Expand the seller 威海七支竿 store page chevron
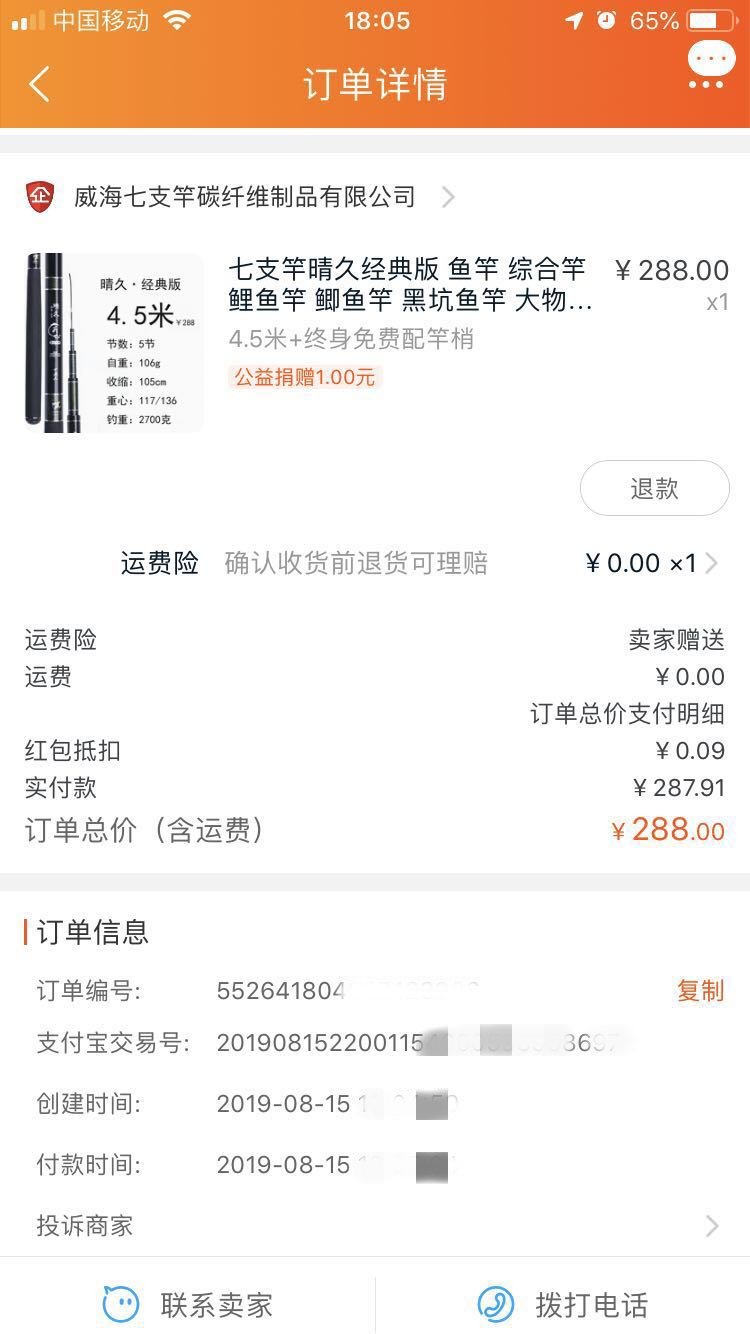The image size is (750, 1334). pyautogui.click(x=447, y=197)
